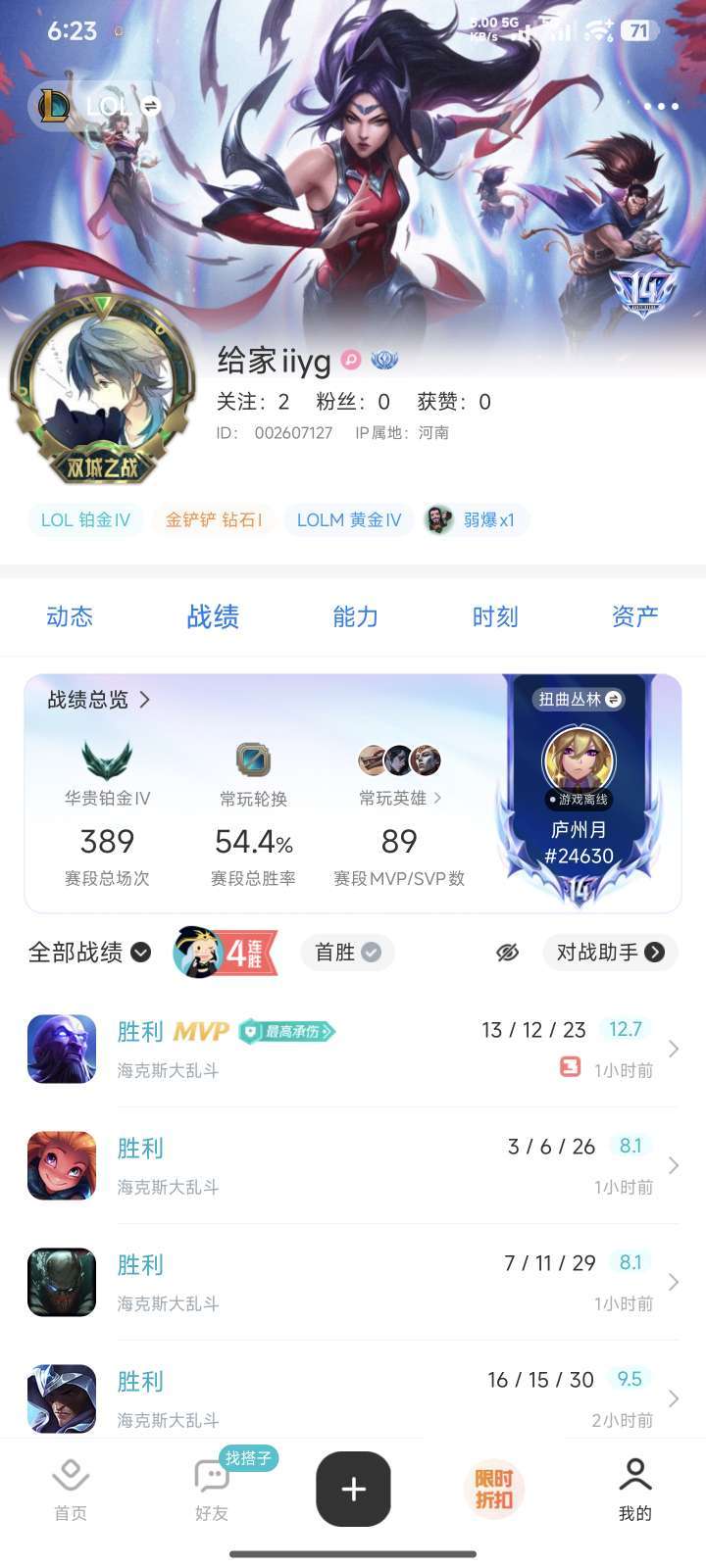Switch to the 资产 tab
706x1568 pixels.
point(633,617)
